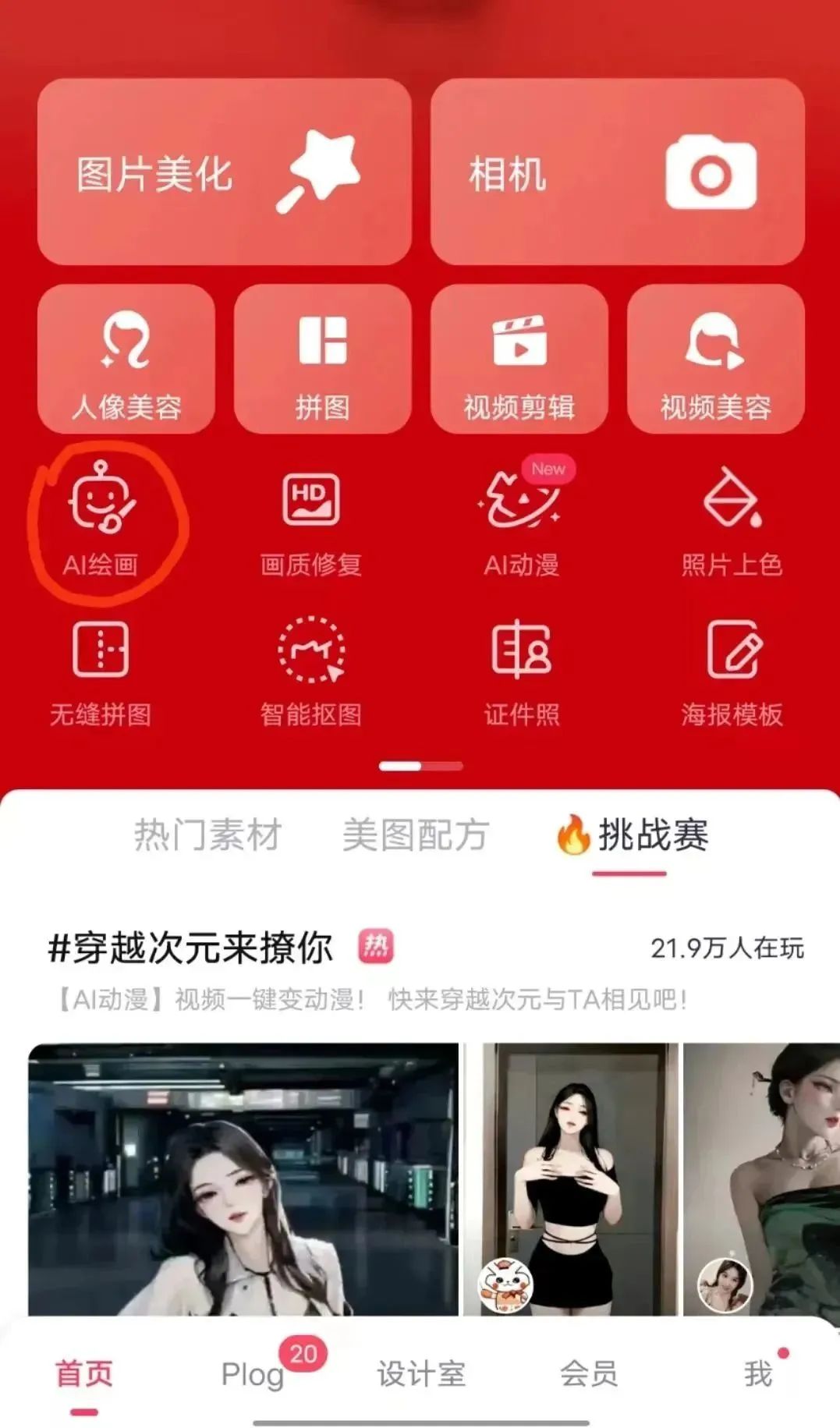
Task: Start 视频剪辑 video editing
Action: pos(519,360)
